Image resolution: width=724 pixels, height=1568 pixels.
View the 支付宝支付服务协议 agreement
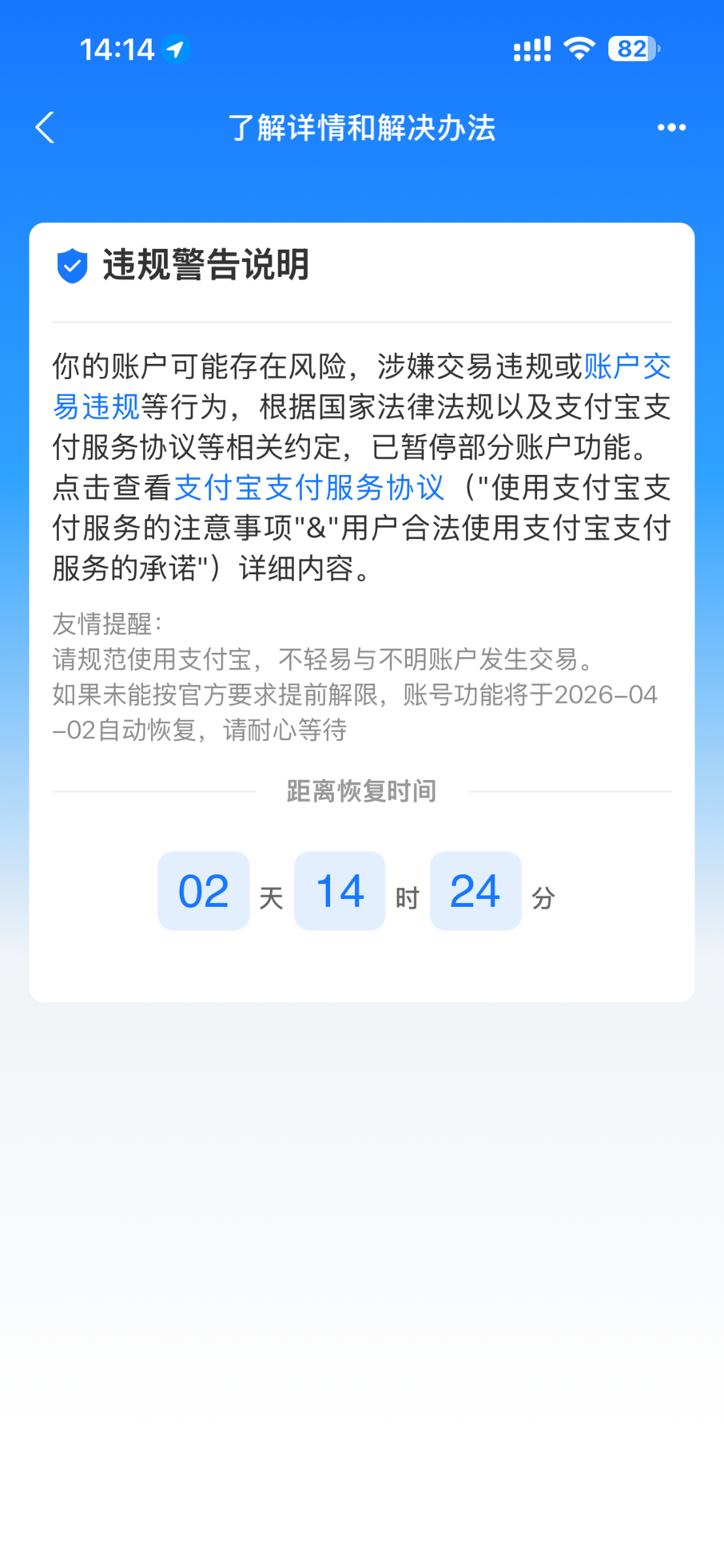tap(310, 487)
